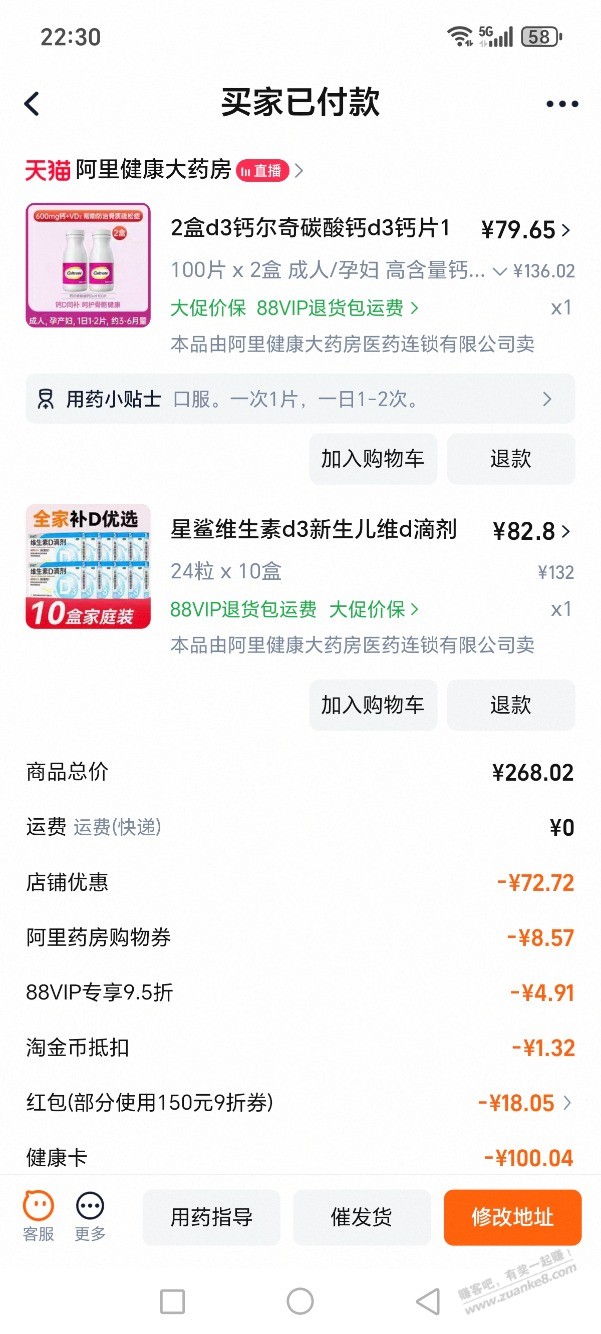Expand the 用药小贴士 medication tip row
Screen dimensions: 601x1334
(300, 399)
